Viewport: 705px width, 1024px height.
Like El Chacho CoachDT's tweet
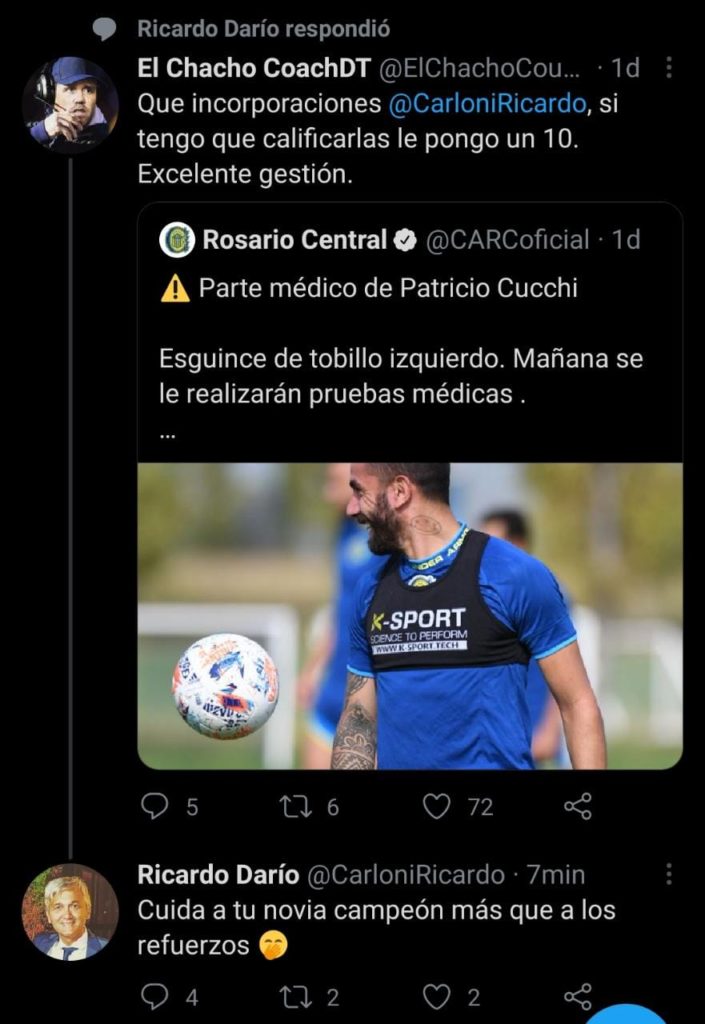click(437, 806)
